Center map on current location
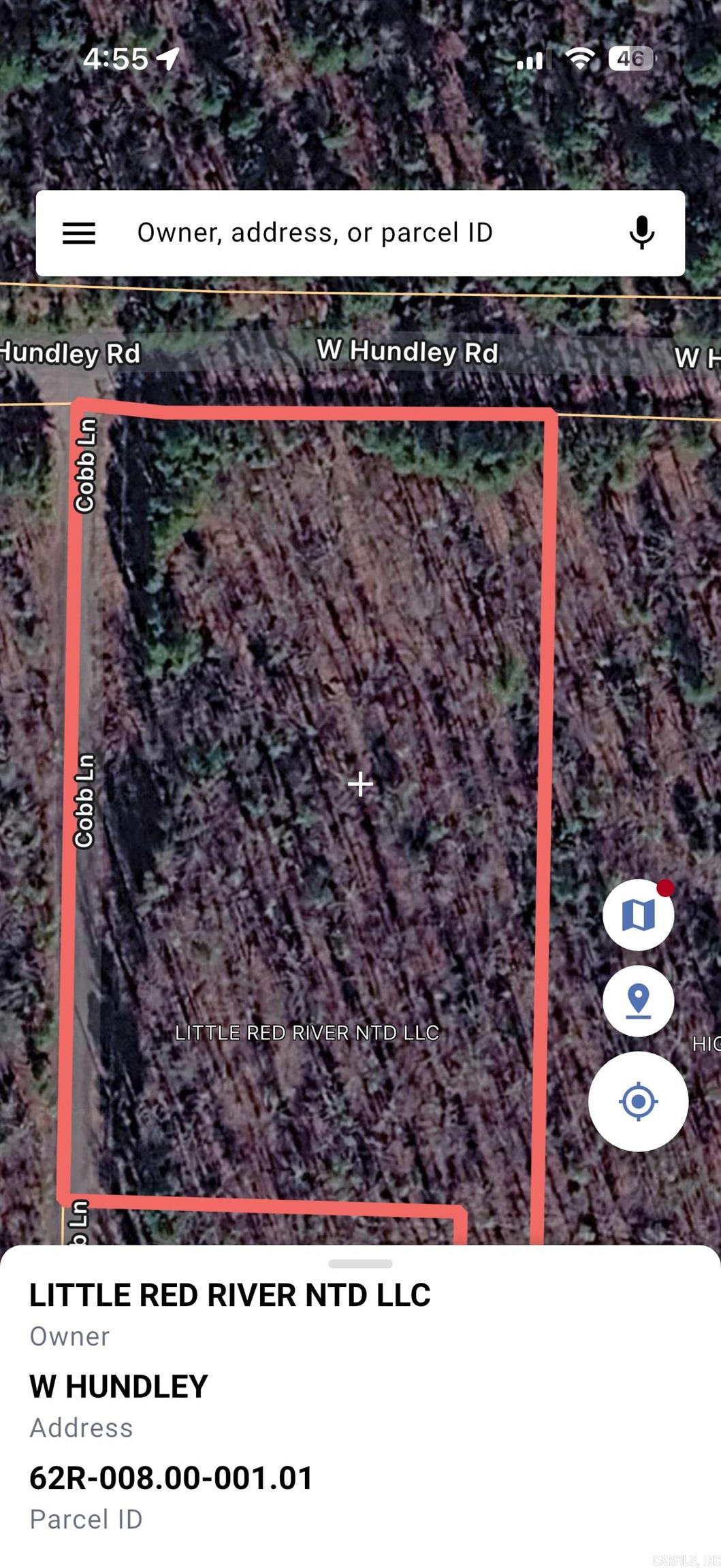Image resolution: width=721 pixels, height=1568 pixels. 638,1100
